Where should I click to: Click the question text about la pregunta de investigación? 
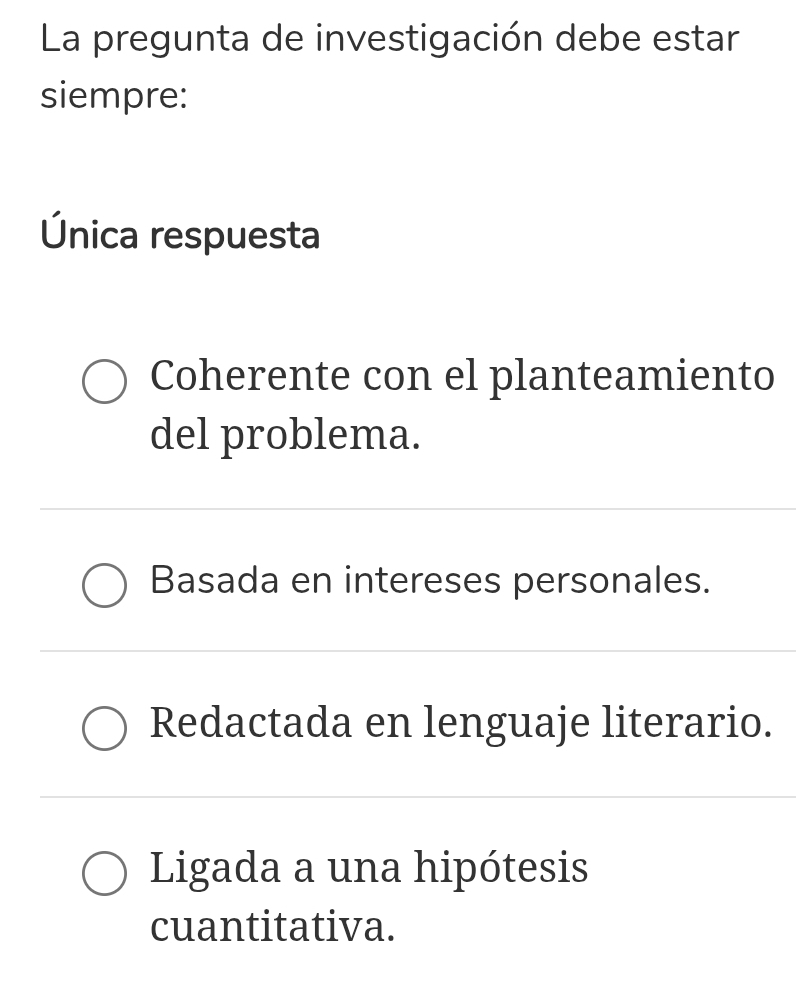[x=388, y=66]
